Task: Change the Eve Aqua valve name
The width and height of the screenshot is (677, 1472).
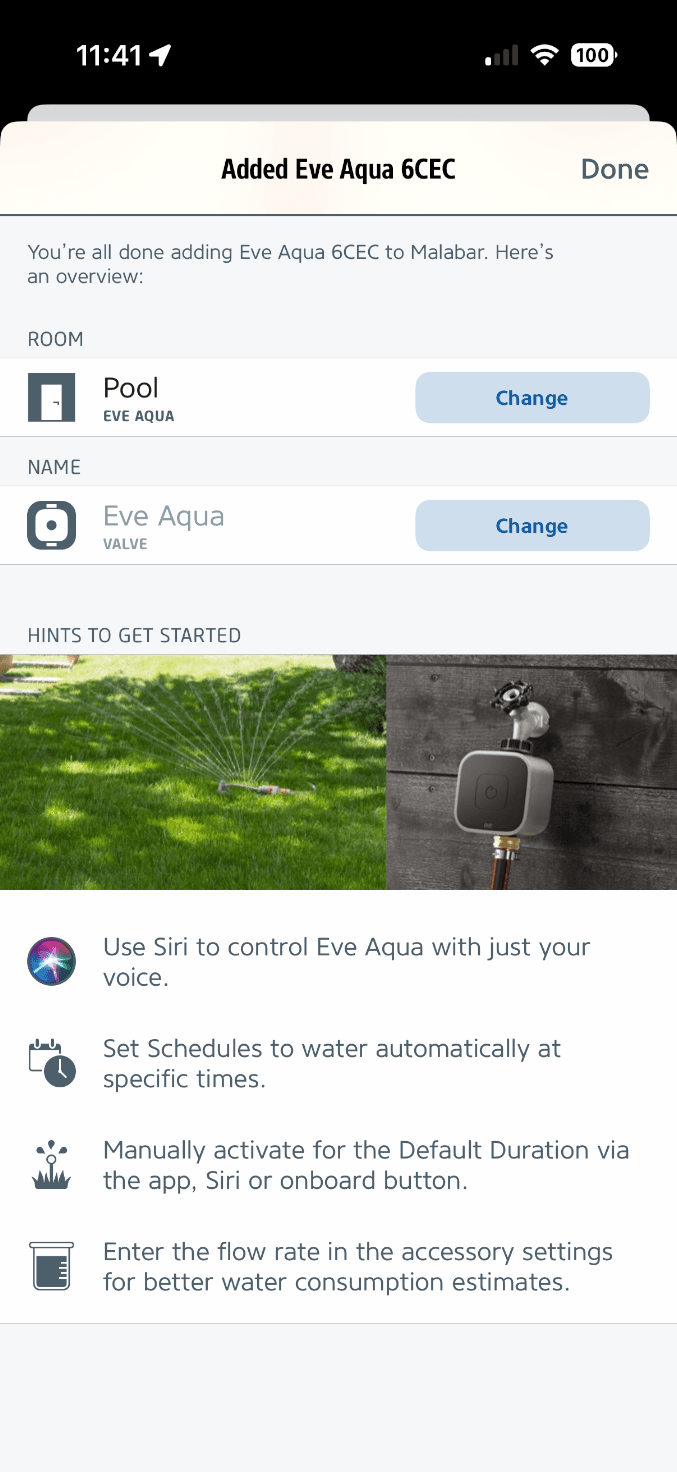Action: (532, 526)
